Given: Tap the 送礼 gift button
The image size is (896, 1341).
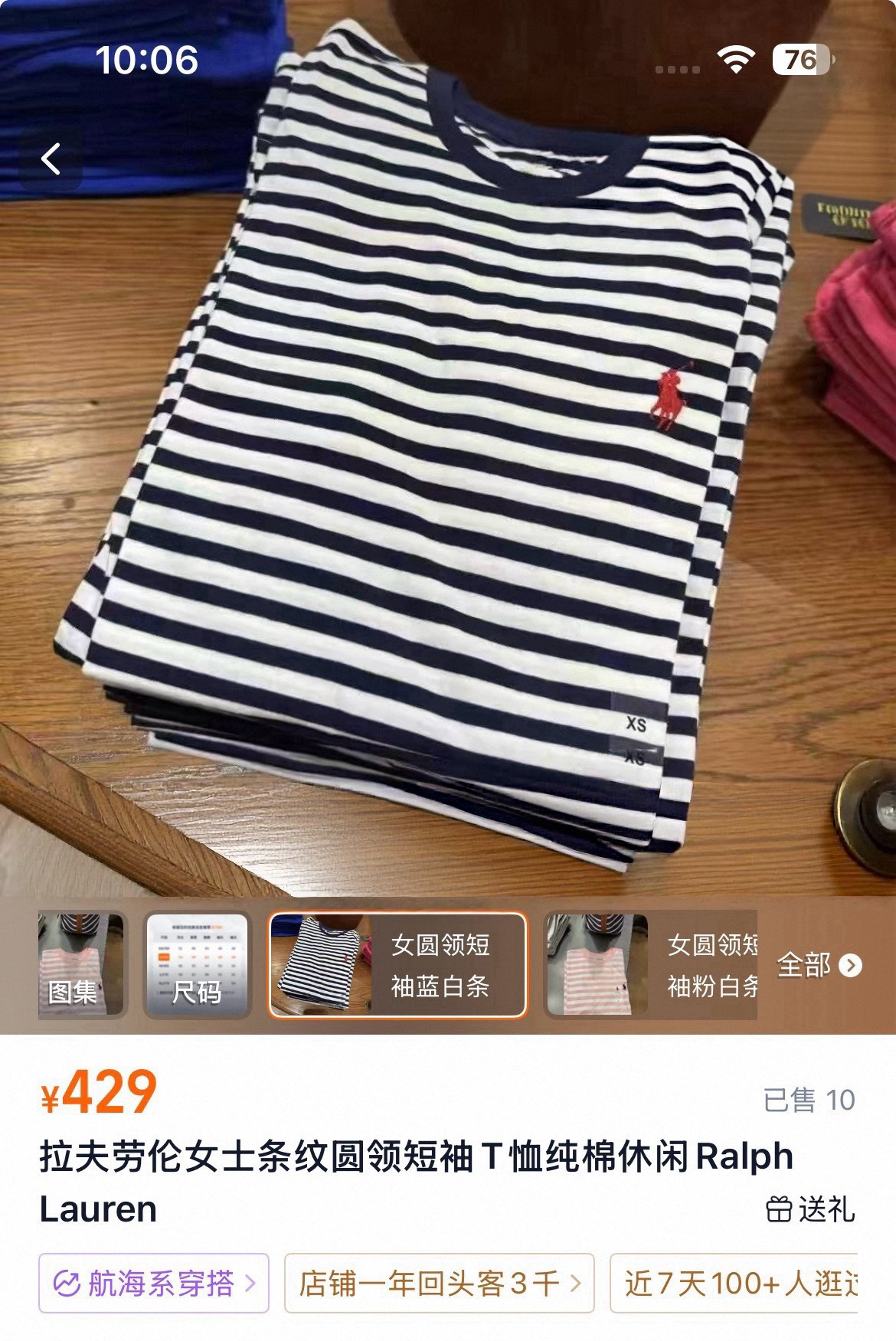Looking at the screenshot, I should [810, 1209].
